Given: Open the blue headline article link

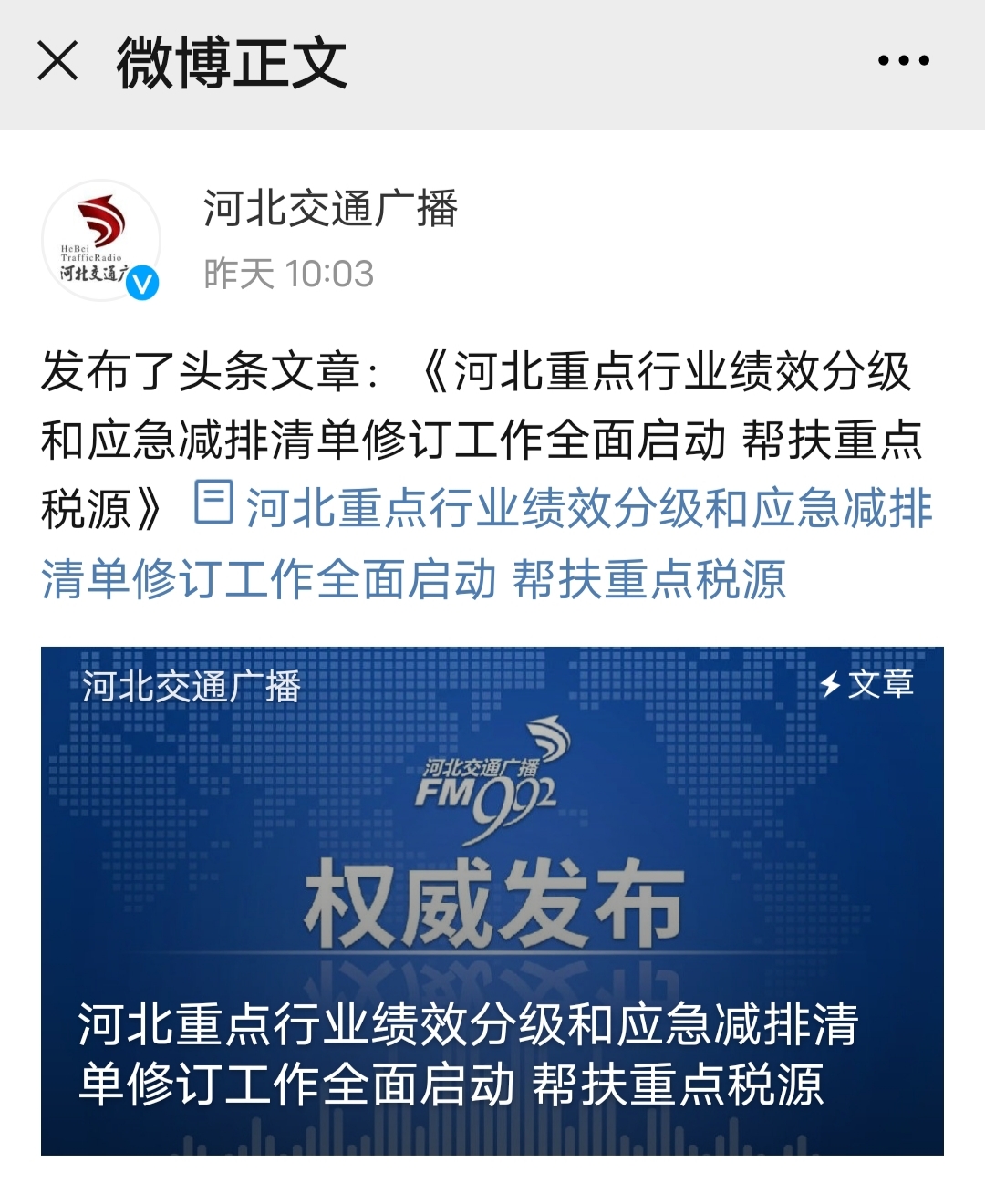Looking at the screenshot, I should tap(511, 544).
